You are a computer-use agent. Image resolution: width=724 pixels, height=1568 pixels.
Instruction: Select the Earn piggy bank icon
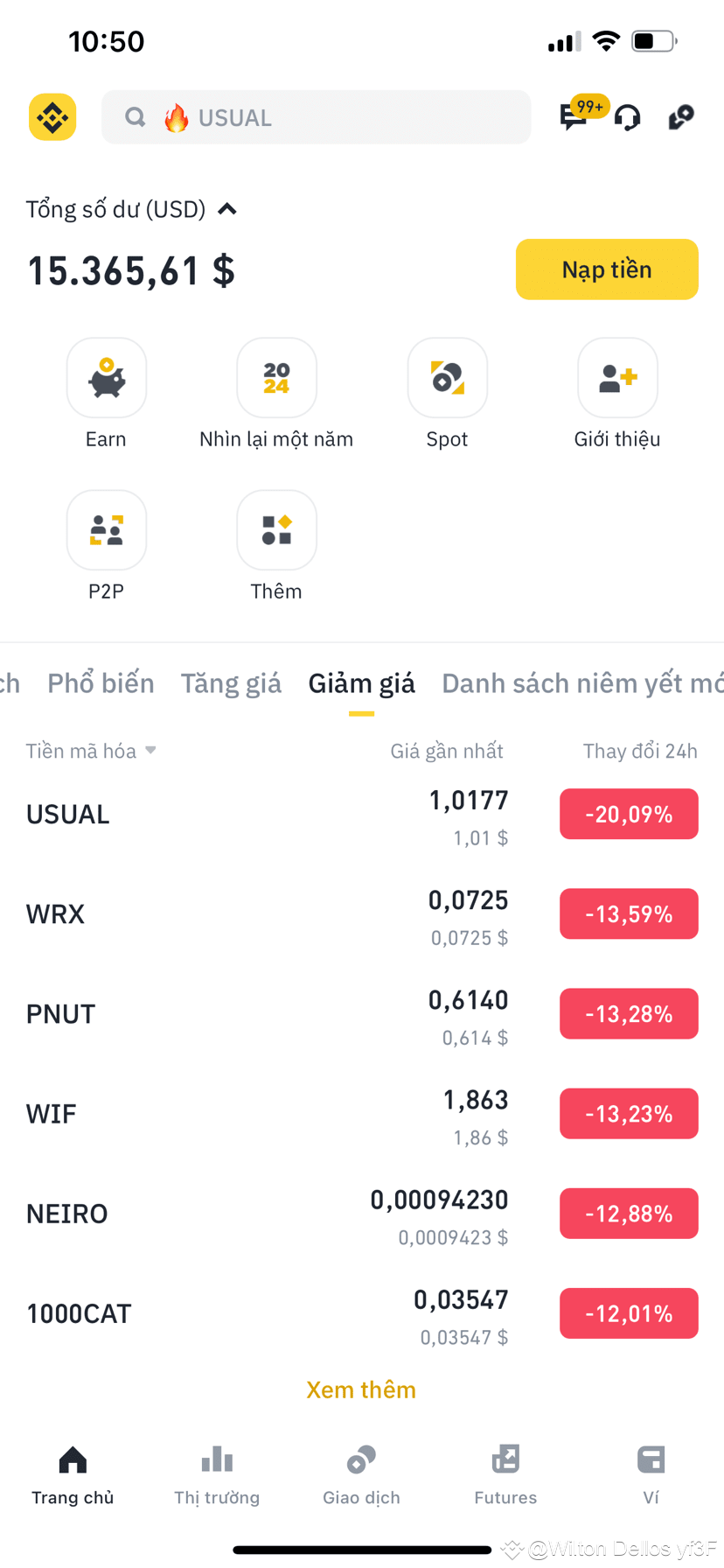point(106,377)
